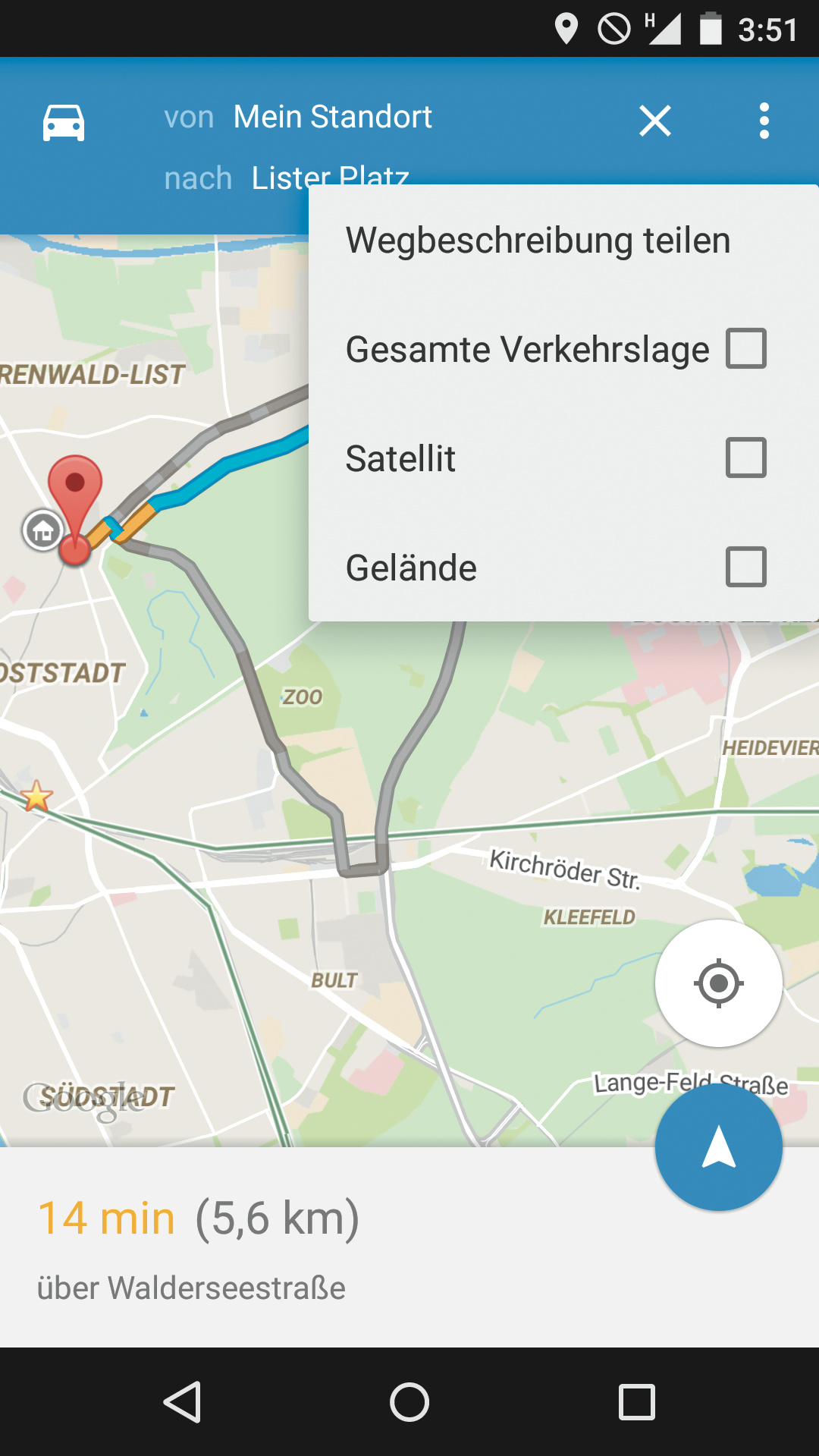The image size is (819, 1456).
Task: Open route details via Walderseestraße
Action: (191, 1288)
